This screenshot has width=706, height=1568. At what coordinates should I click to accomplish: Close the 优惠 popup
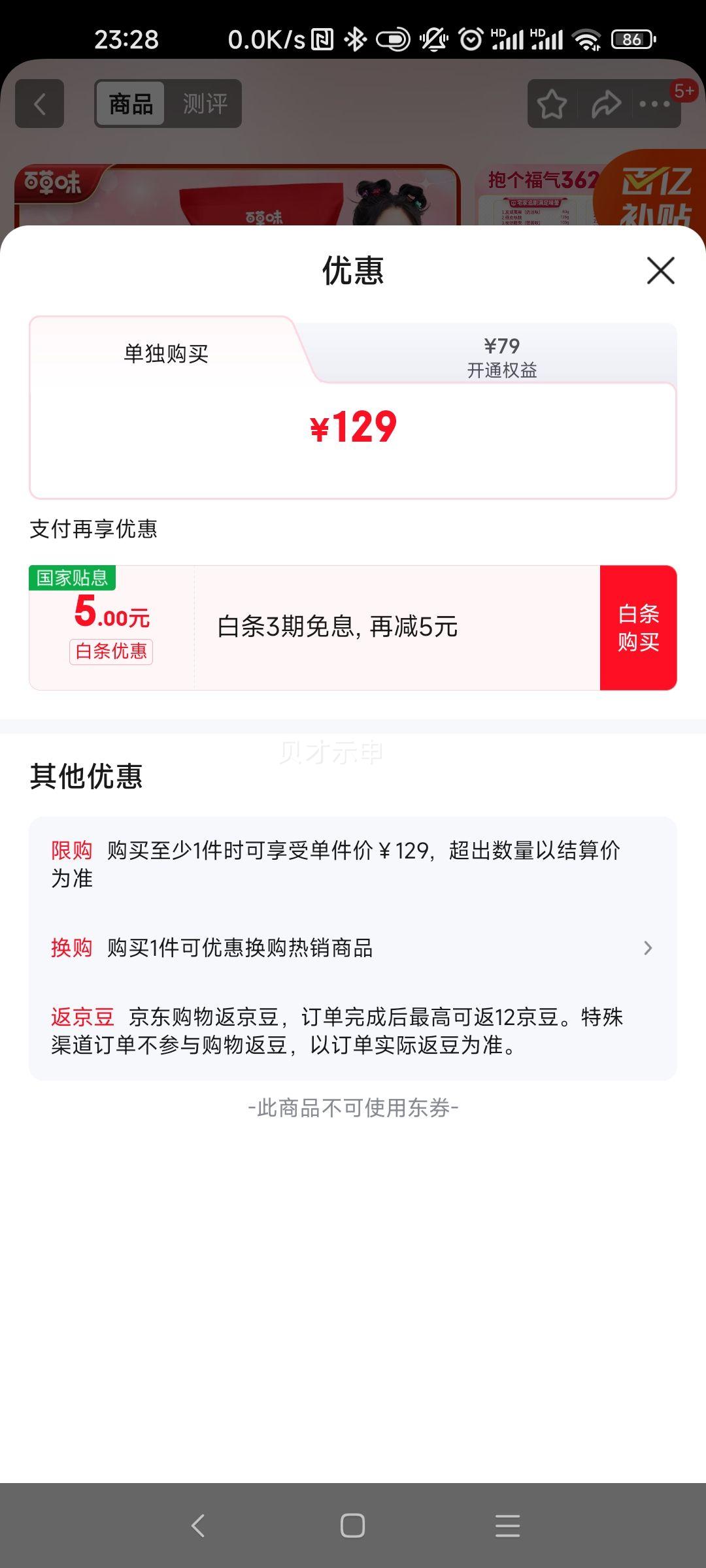(x=660, y=271)
